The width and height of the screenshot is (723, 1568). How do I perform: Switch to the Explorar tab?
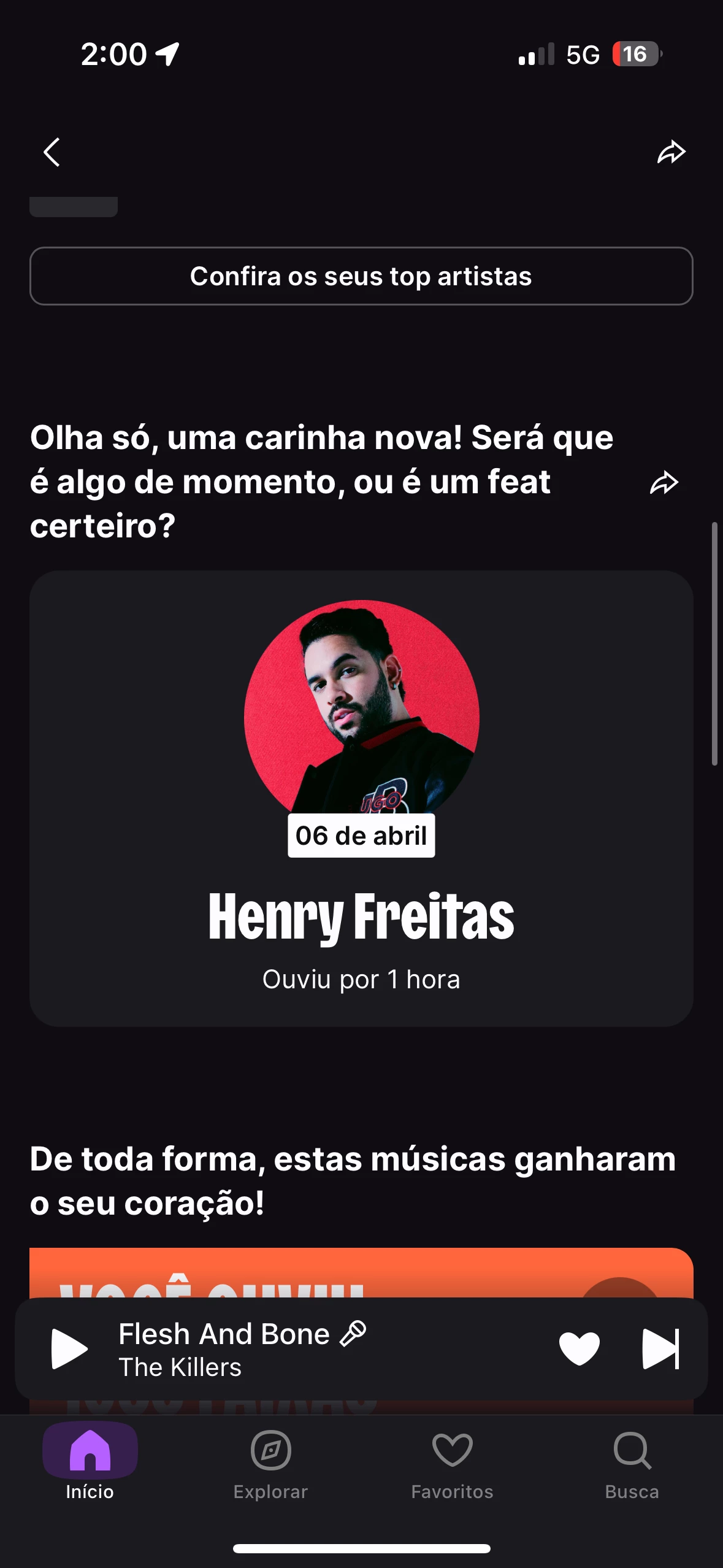pyautogui.click(x=270, y=1463)
